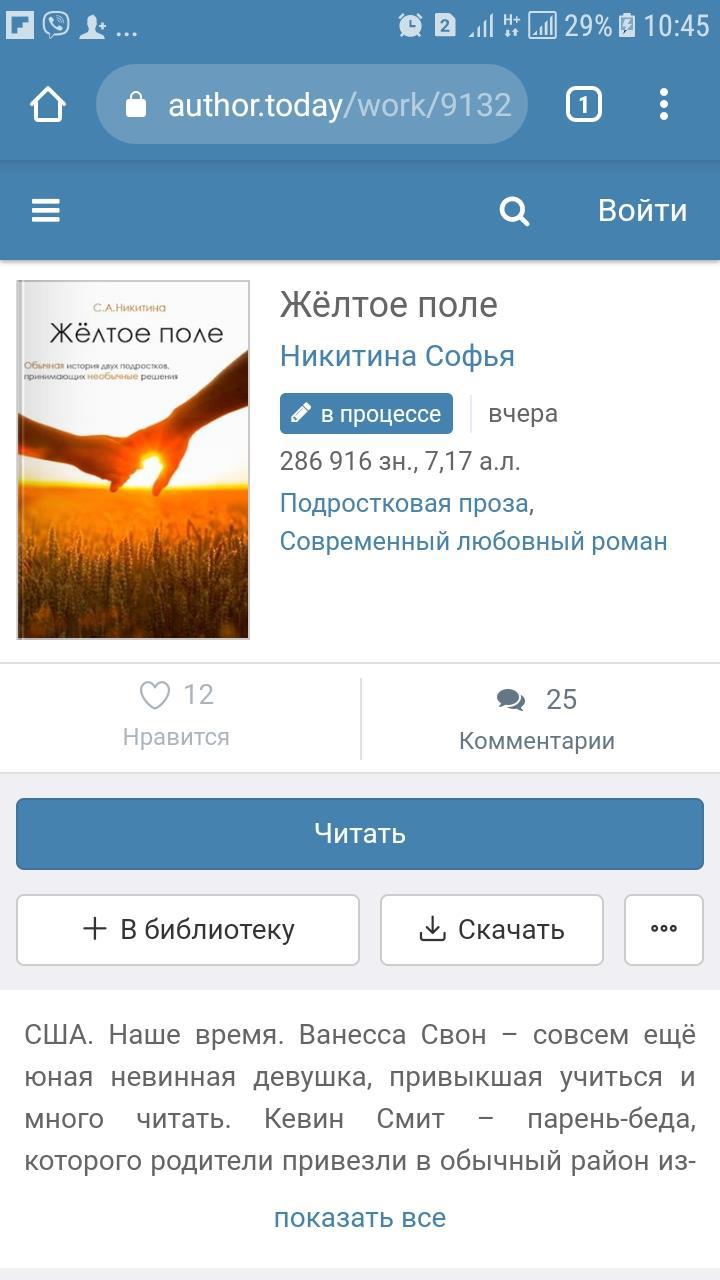
Task: Open the site search
Action: [514, 211]
